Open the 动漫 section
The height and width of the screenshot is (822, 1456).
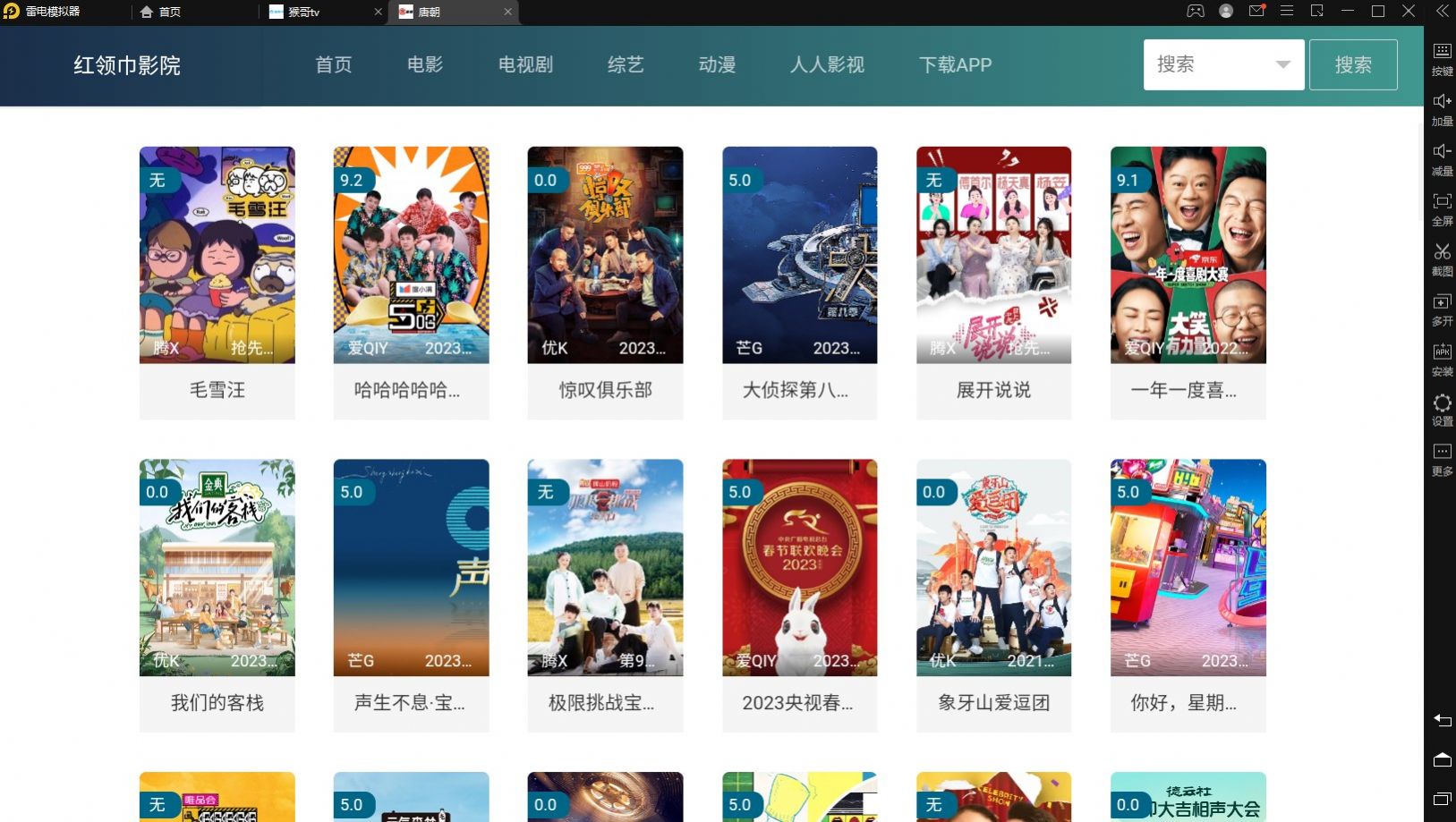tap(717, 65)
